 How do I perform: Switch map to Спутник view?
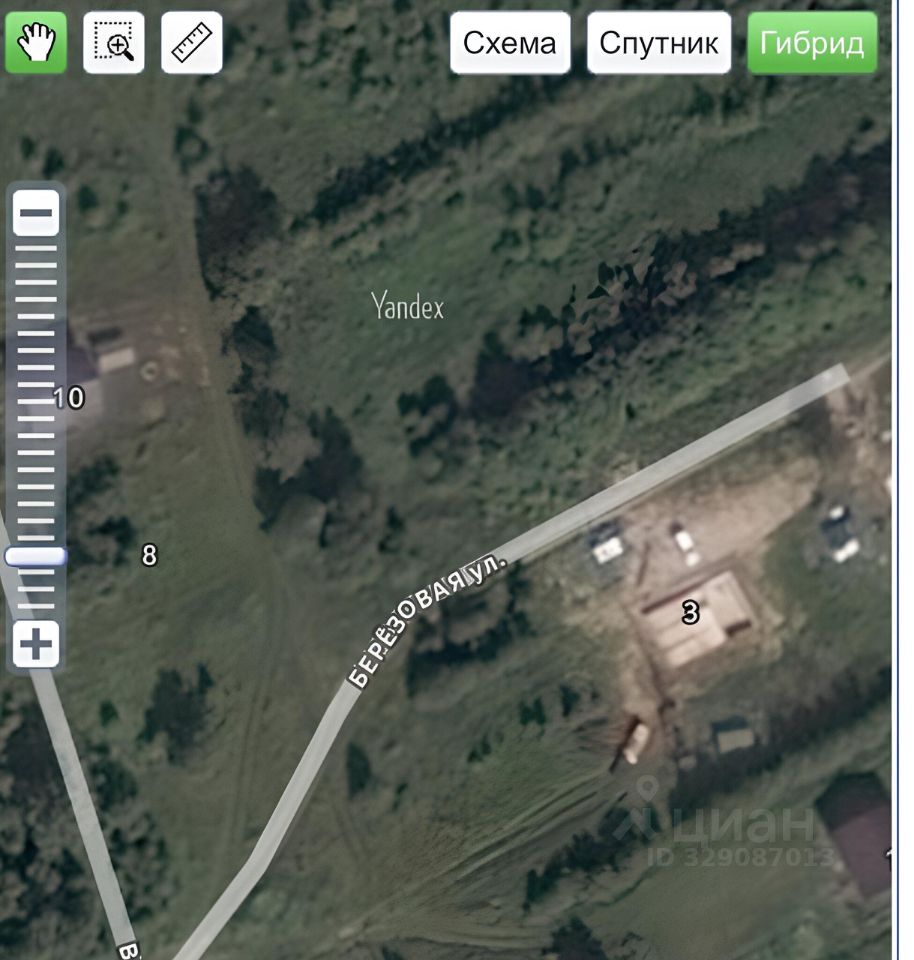[659, 43]
